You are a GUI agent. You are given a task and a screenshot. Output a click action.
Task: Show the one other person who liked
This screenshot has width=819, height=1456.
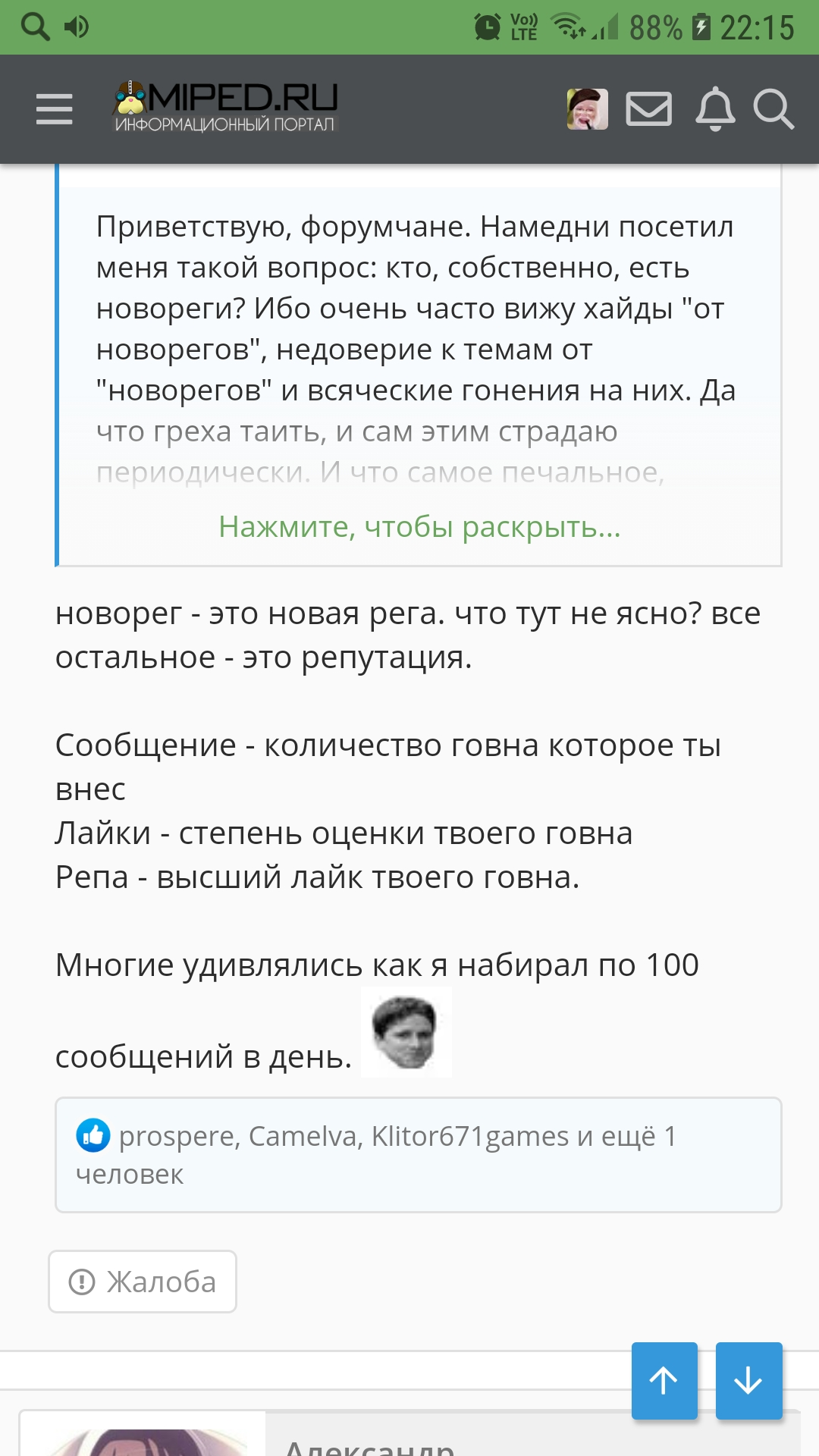[376, 1155]
